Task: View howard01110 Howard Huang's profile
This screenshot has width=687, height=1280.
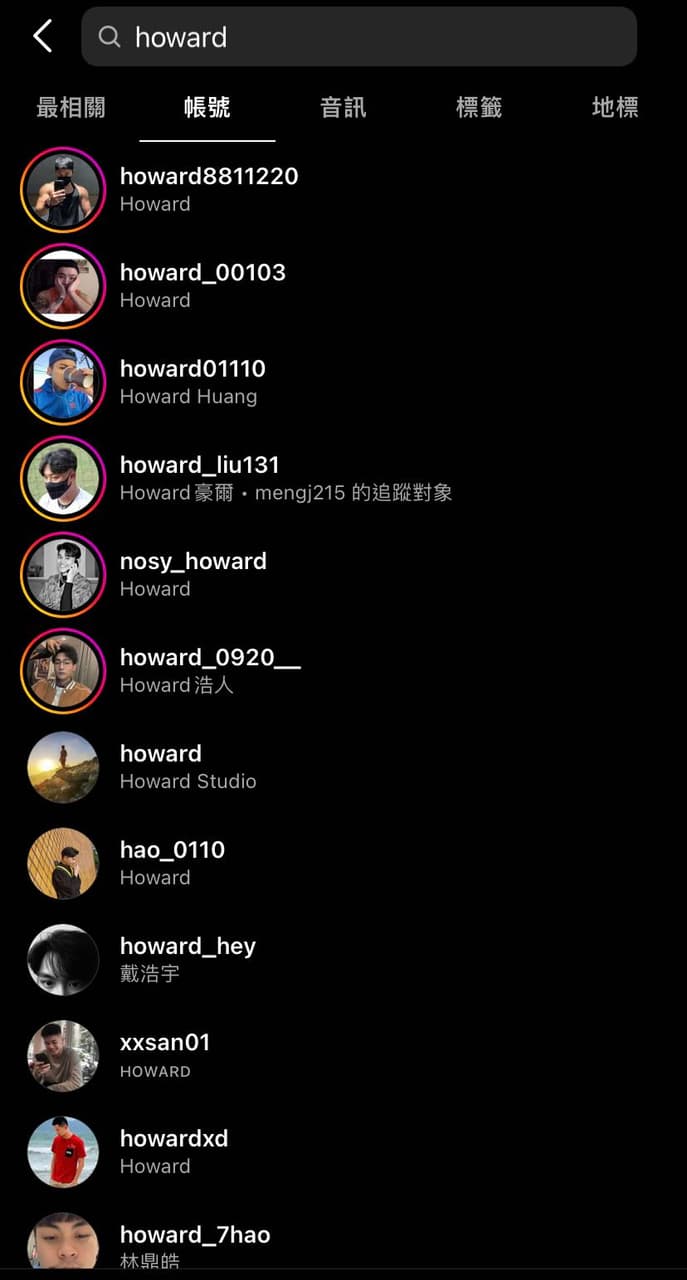Action: point(193,381)
